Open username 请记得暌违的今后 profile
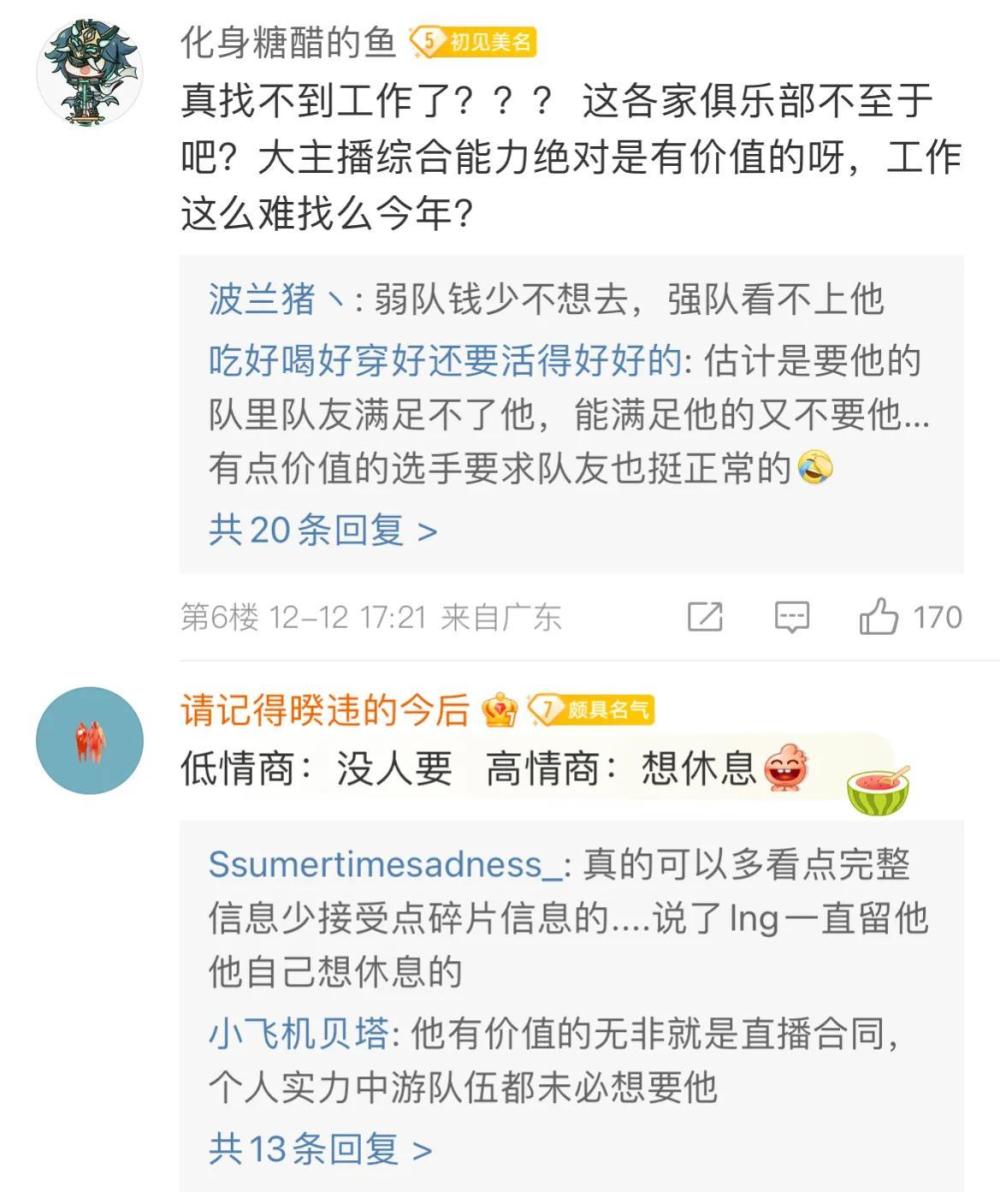This screenshot has height=1192, width=1000. (324, 710)
